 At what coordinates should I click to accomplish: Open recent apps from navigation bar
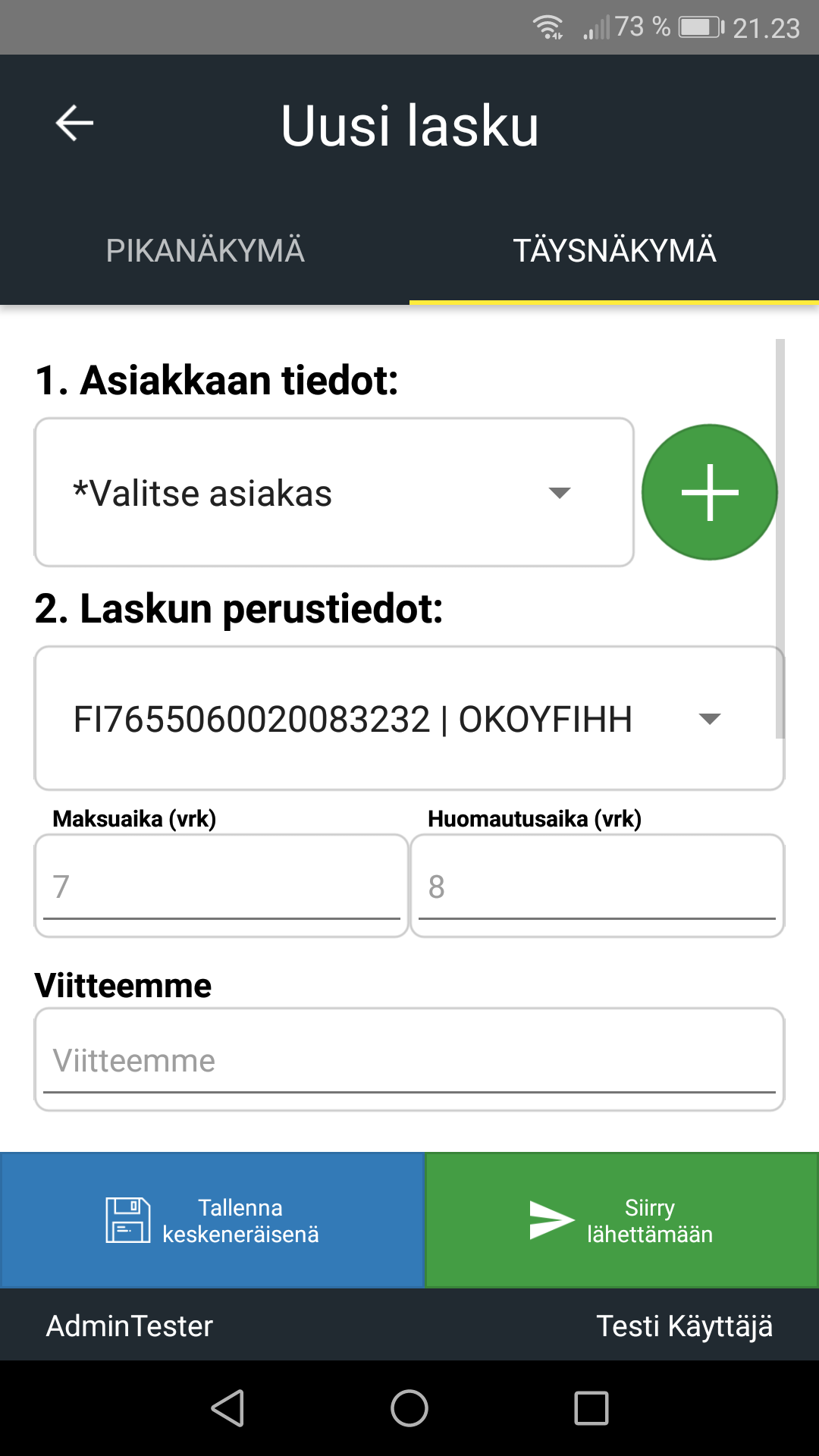591,1408
